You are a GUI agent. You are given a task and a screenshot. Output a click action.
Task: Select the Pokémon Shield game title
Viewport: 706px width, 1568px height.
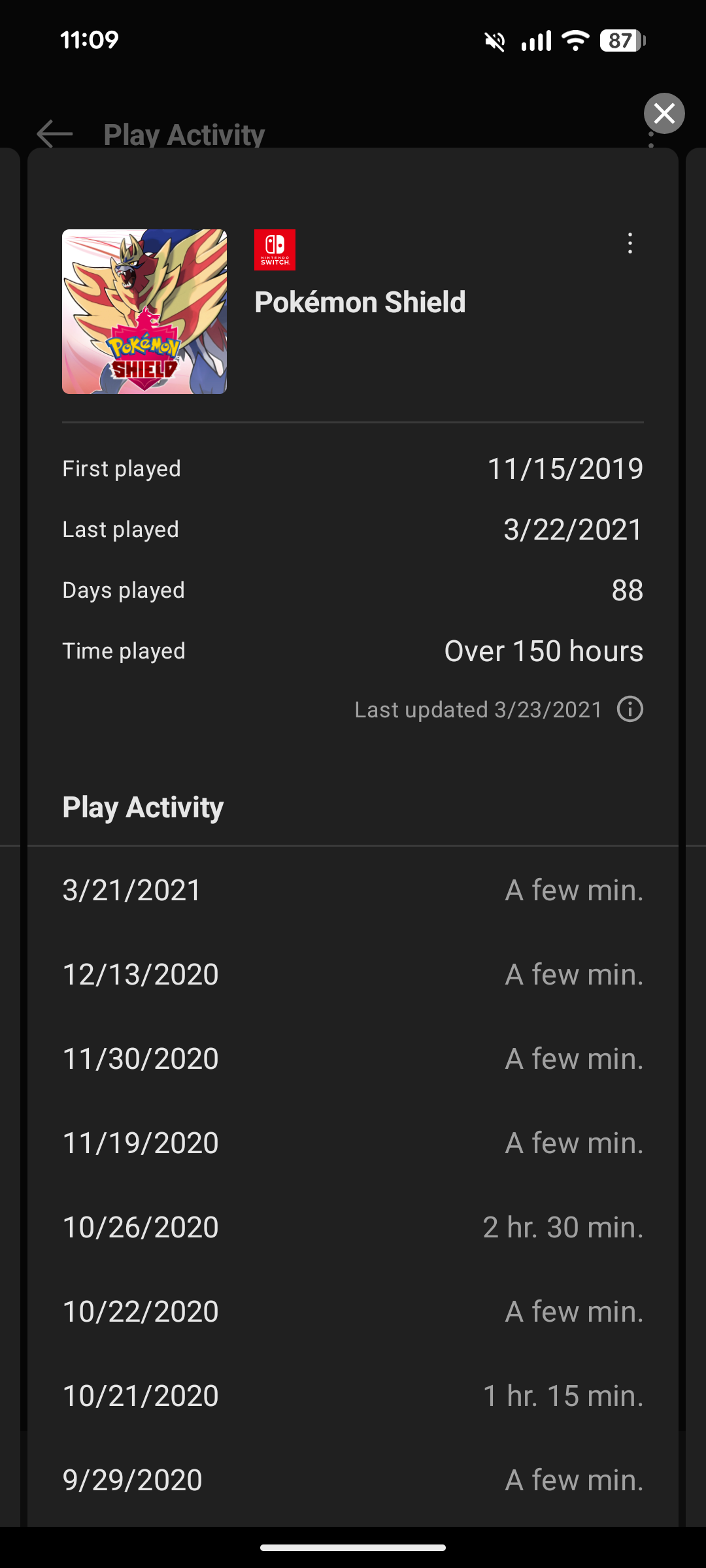pos(360,302)
